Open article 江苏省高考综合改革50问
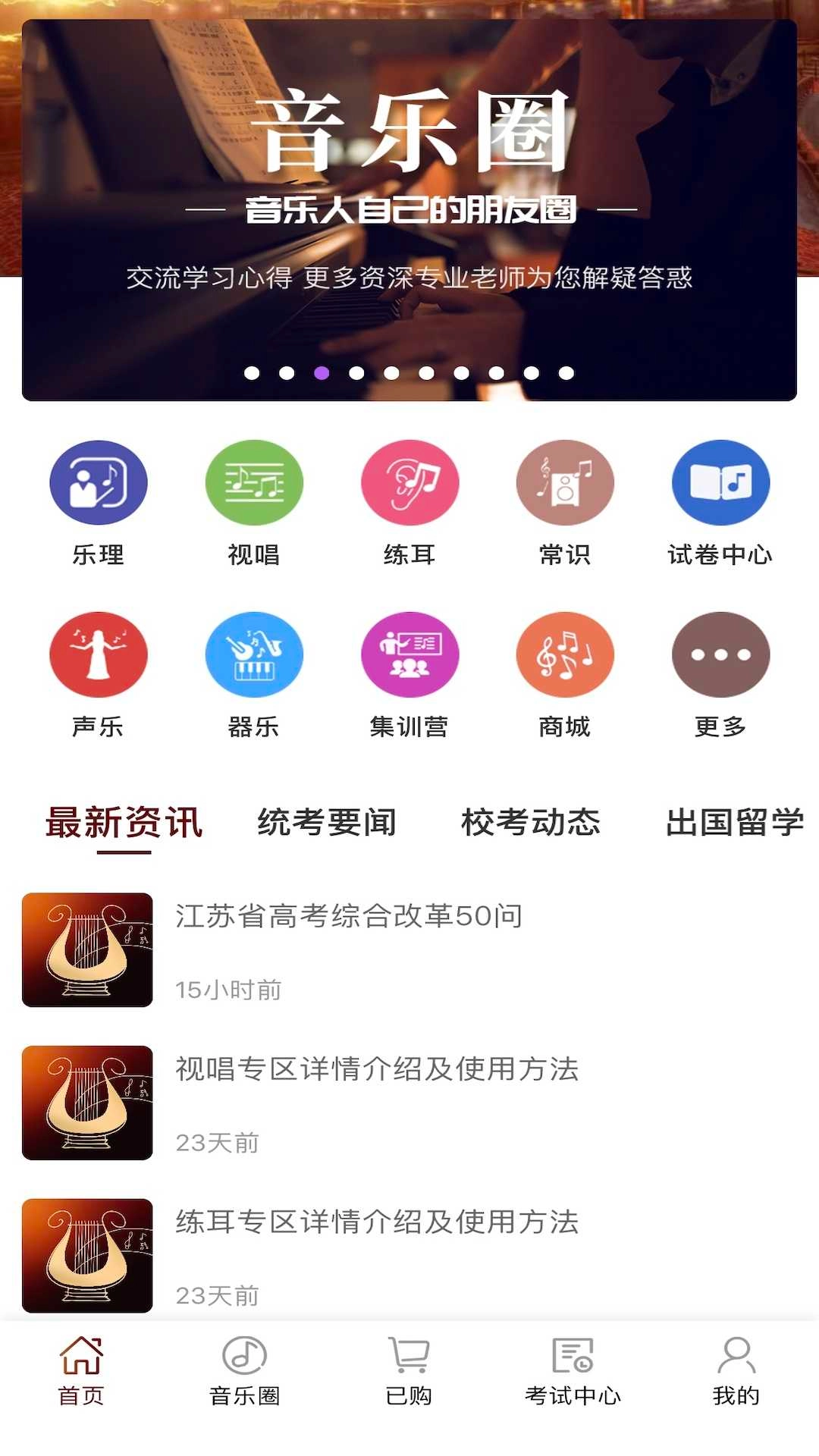Viewport: 819px width, 1456px height. [349, 918]
